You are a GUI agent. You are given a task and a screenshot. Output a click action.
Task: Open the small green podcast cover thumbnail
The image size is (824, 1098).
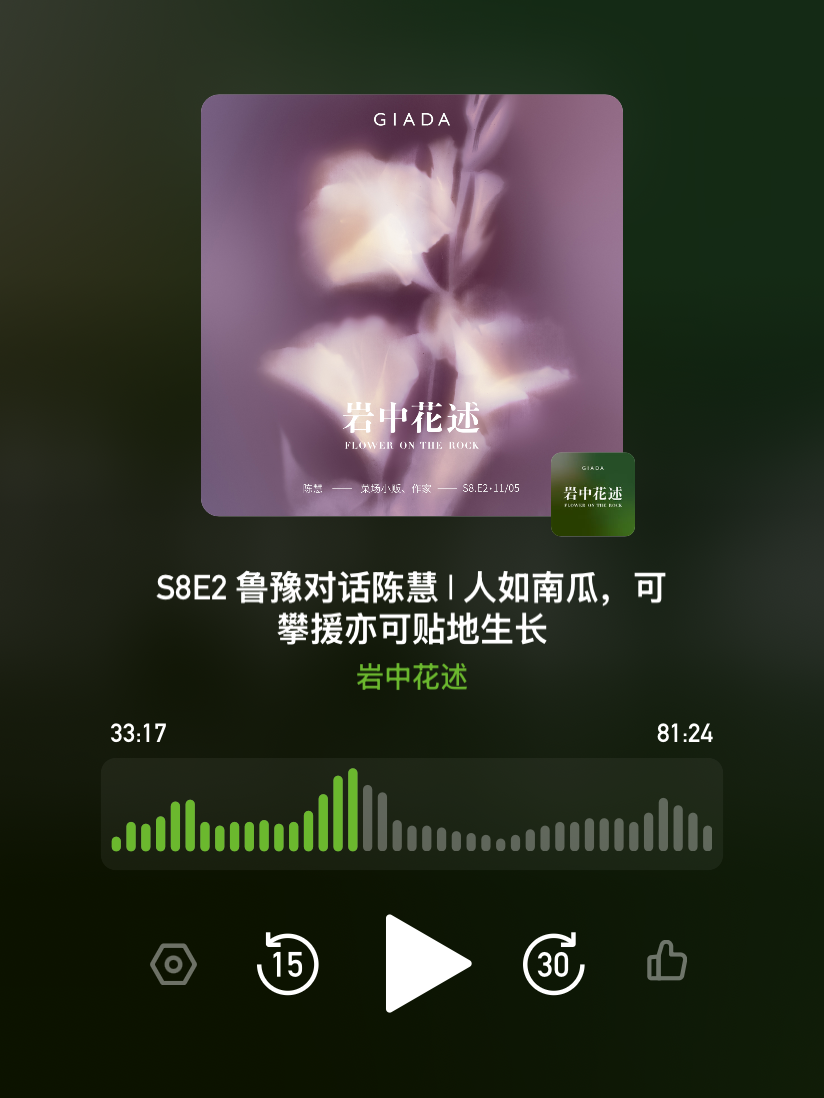pos(593,494)
